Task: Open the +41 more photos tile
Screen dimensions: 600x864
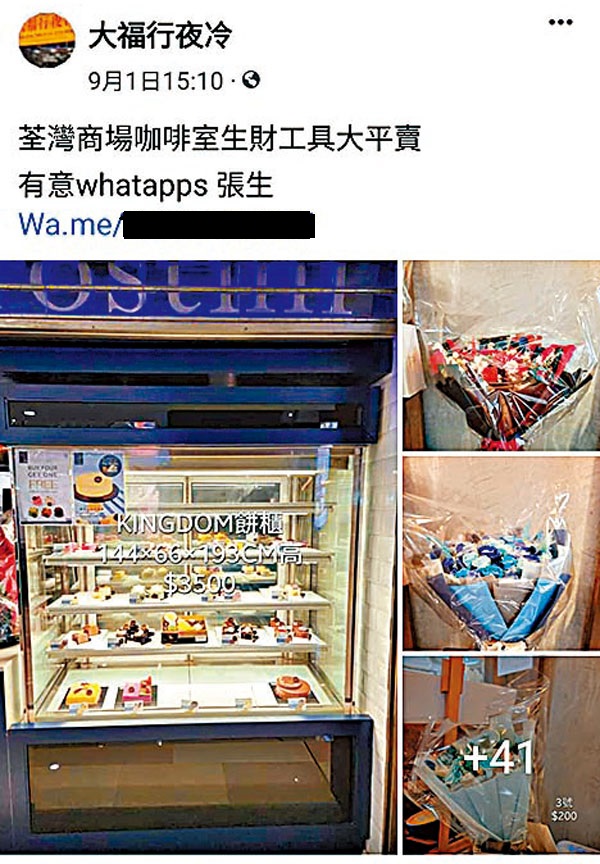Action: point(501,756)
